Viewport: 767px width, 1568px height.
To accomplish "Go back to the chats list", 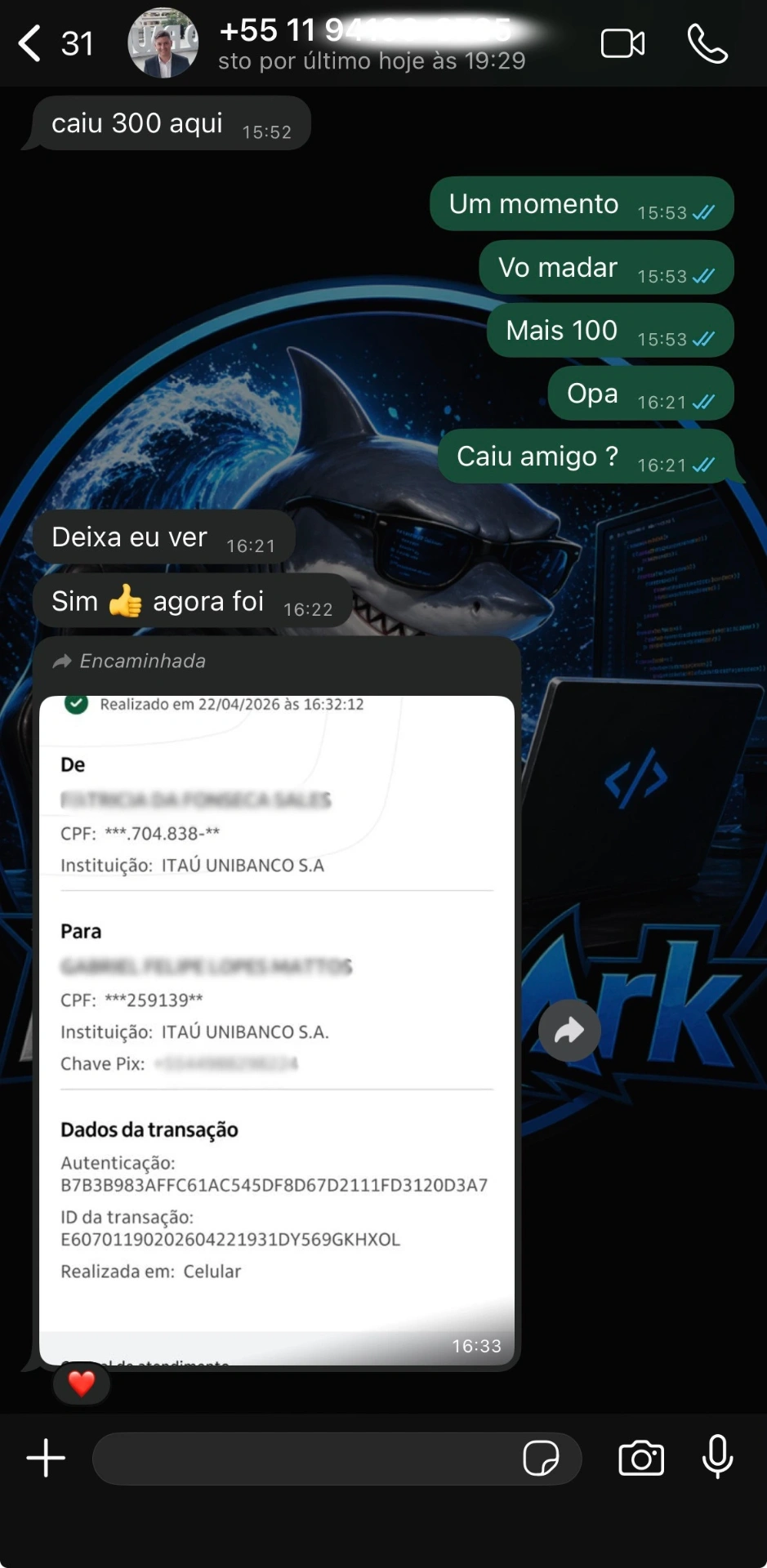I will [x=30, y=43].
